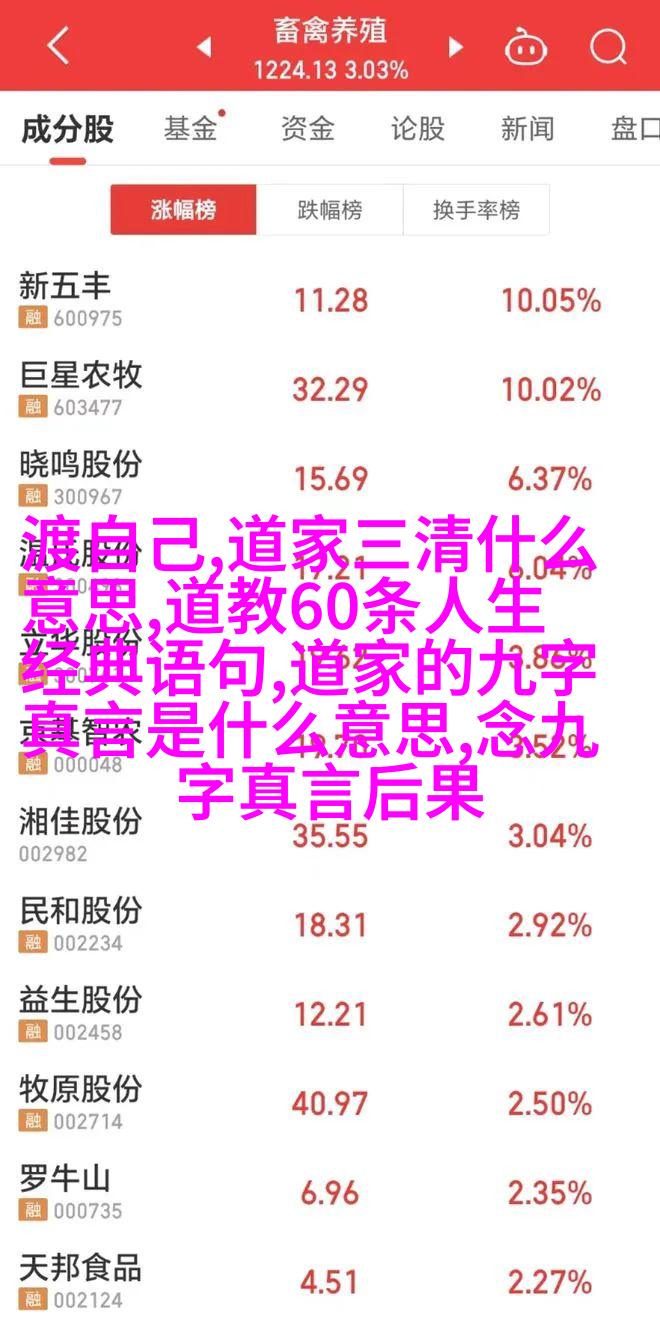Open the 新闻 tab
Image resolution: width=660 pixels, height=1321 pixels.
tap(527, 128)
